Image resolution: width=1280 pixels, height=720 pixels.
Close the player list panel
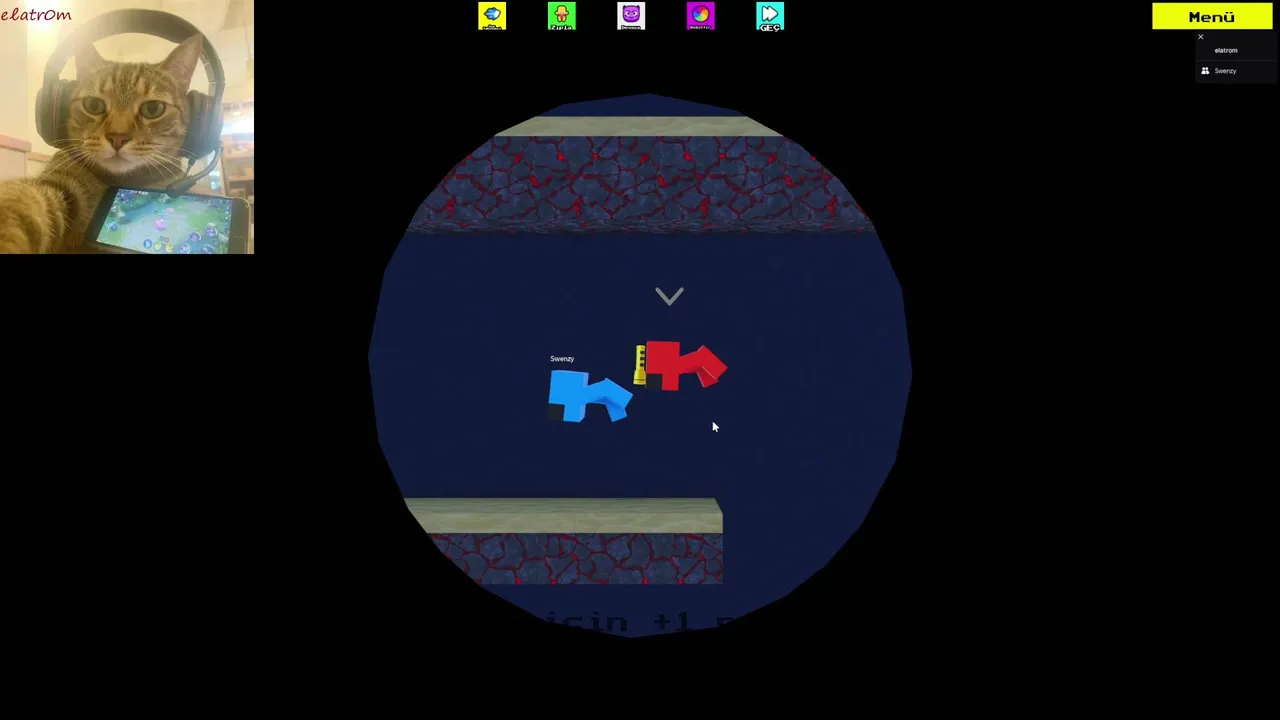tap(1201, 37)
